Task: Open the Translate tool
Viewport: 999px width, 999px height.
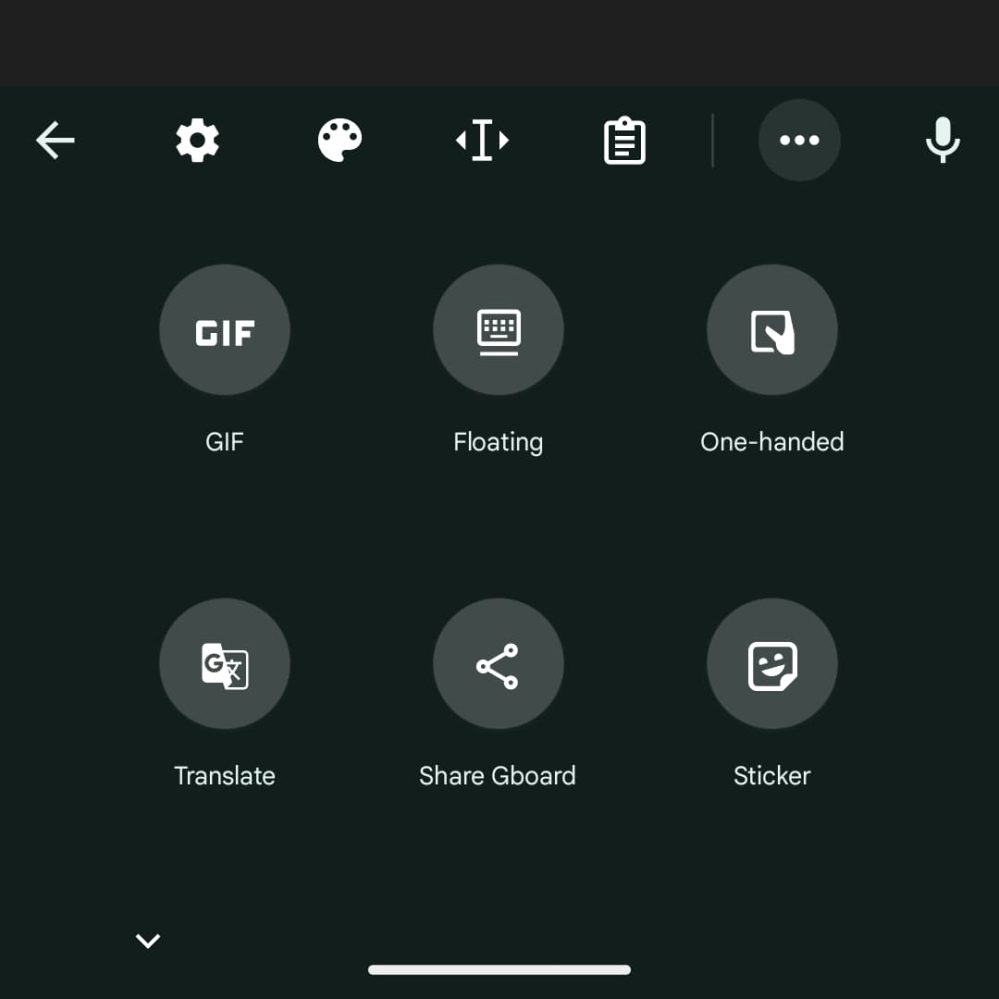Action: [224, 665]
